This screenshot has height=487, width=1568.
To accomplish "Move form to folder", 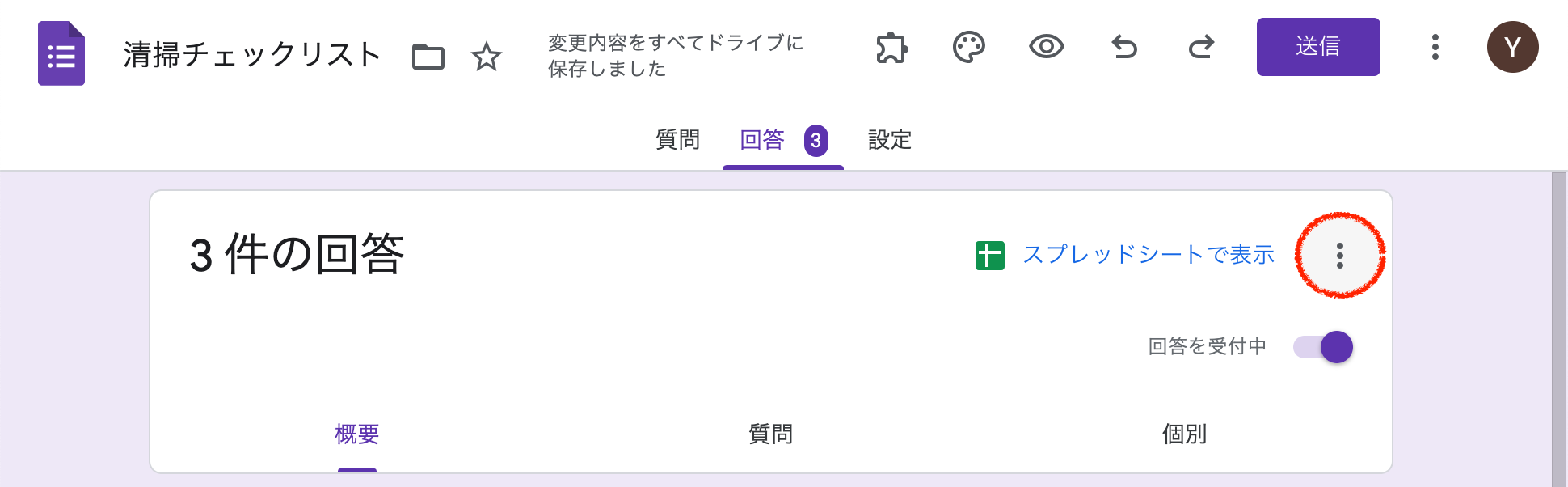I will tap(428, 57).
